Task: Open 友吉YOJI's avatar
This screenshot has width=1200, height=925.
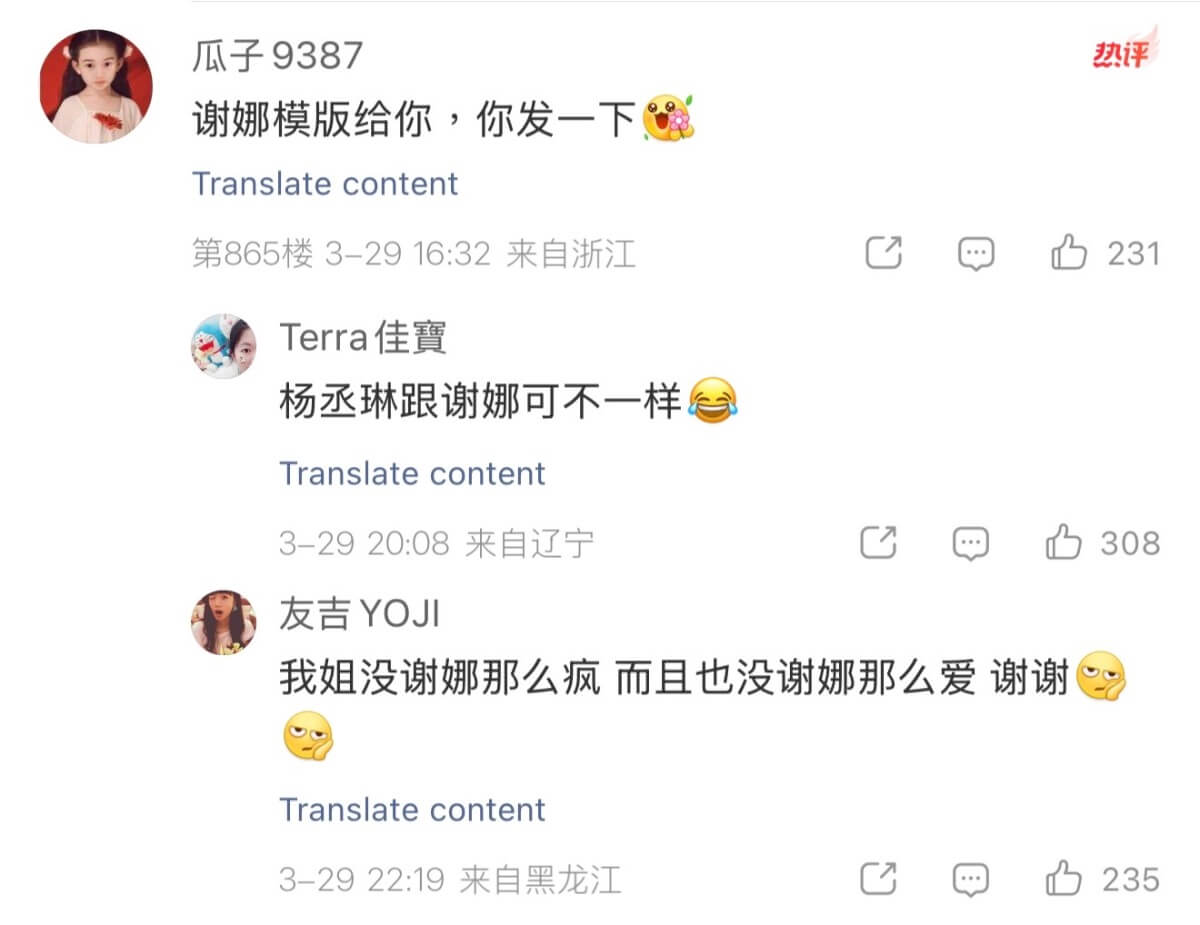Action: [224, 622]
